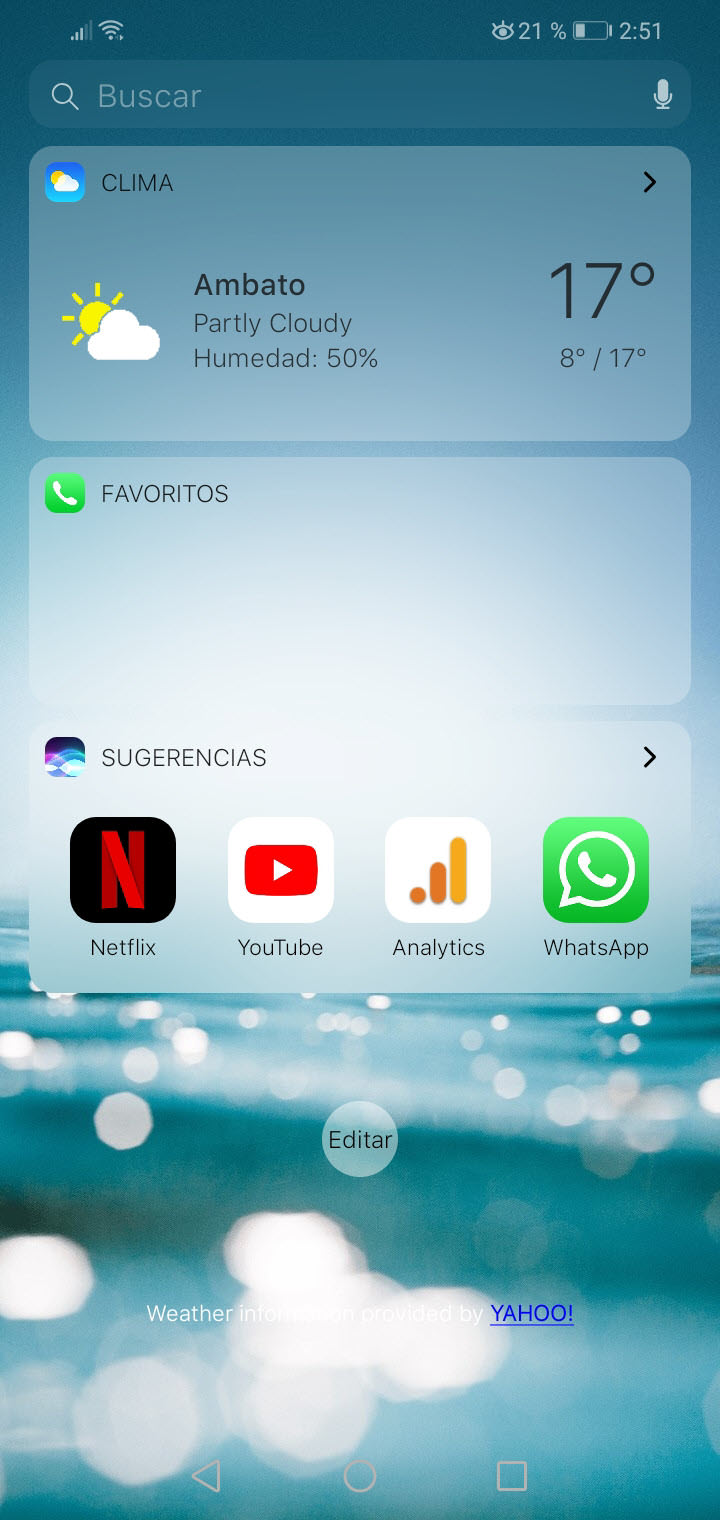Expand the Clima widget chevron
The width and height of the screenshot is (720, 1520).
pos(649,182)
